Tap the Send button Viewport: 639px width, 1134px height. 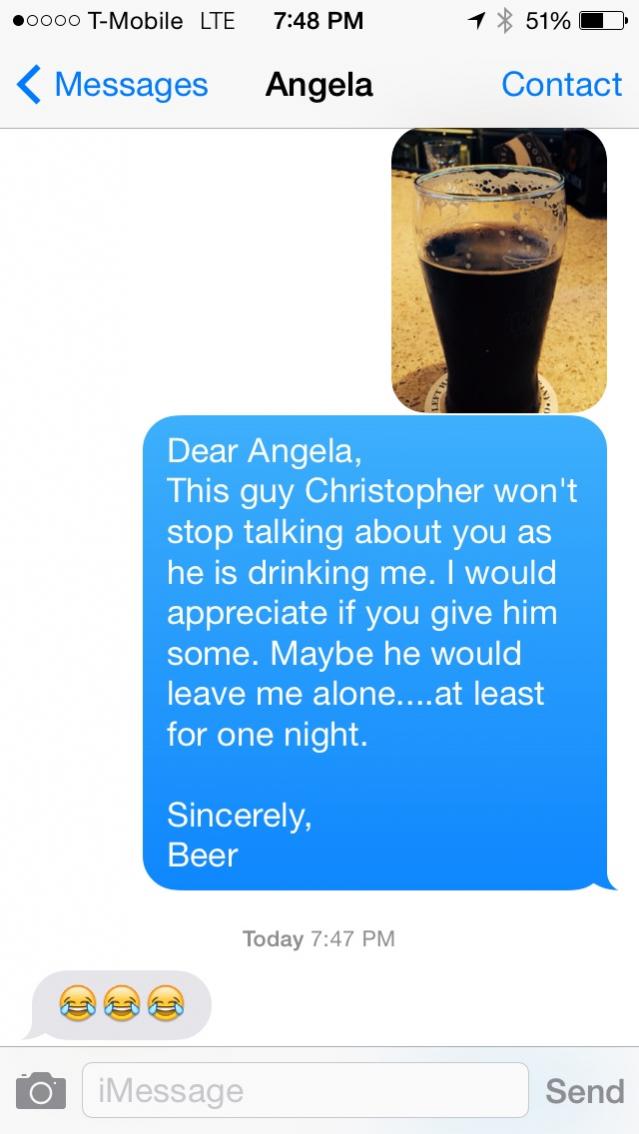point(585,1091)
